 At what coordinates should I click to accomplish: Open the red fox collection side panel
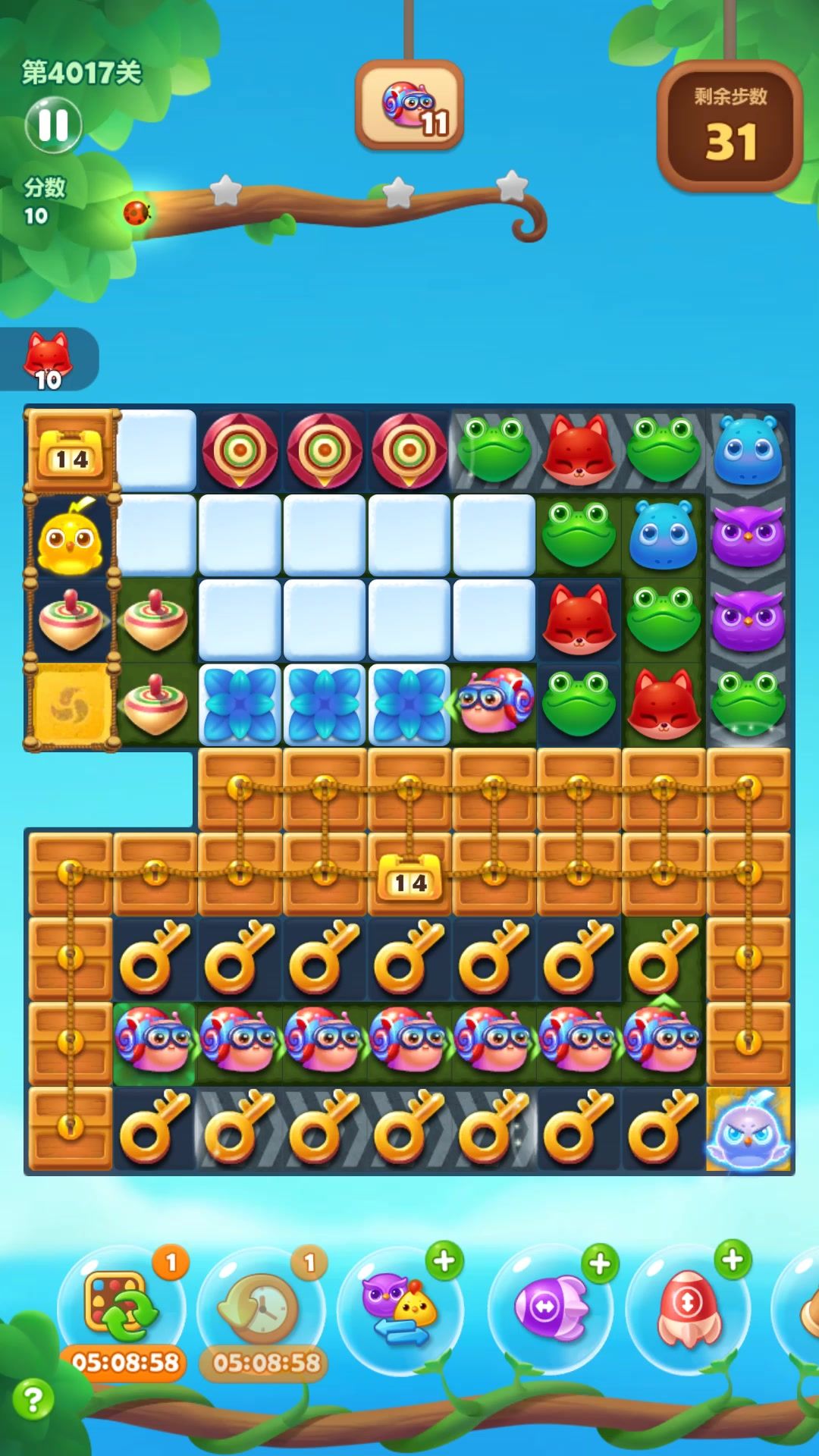[48, 359]
